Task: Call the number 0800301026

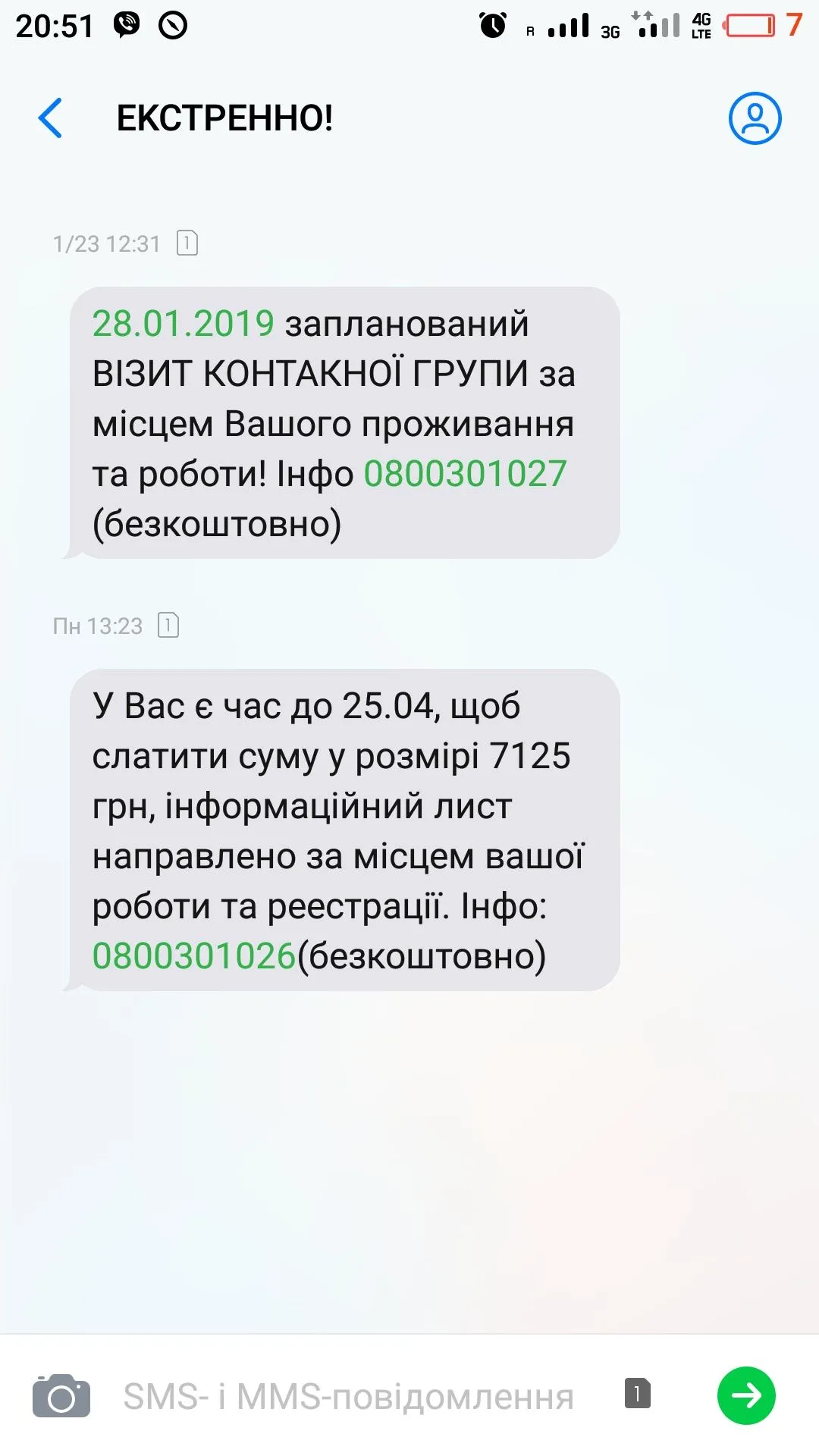Action: click(x=193, y=955)
